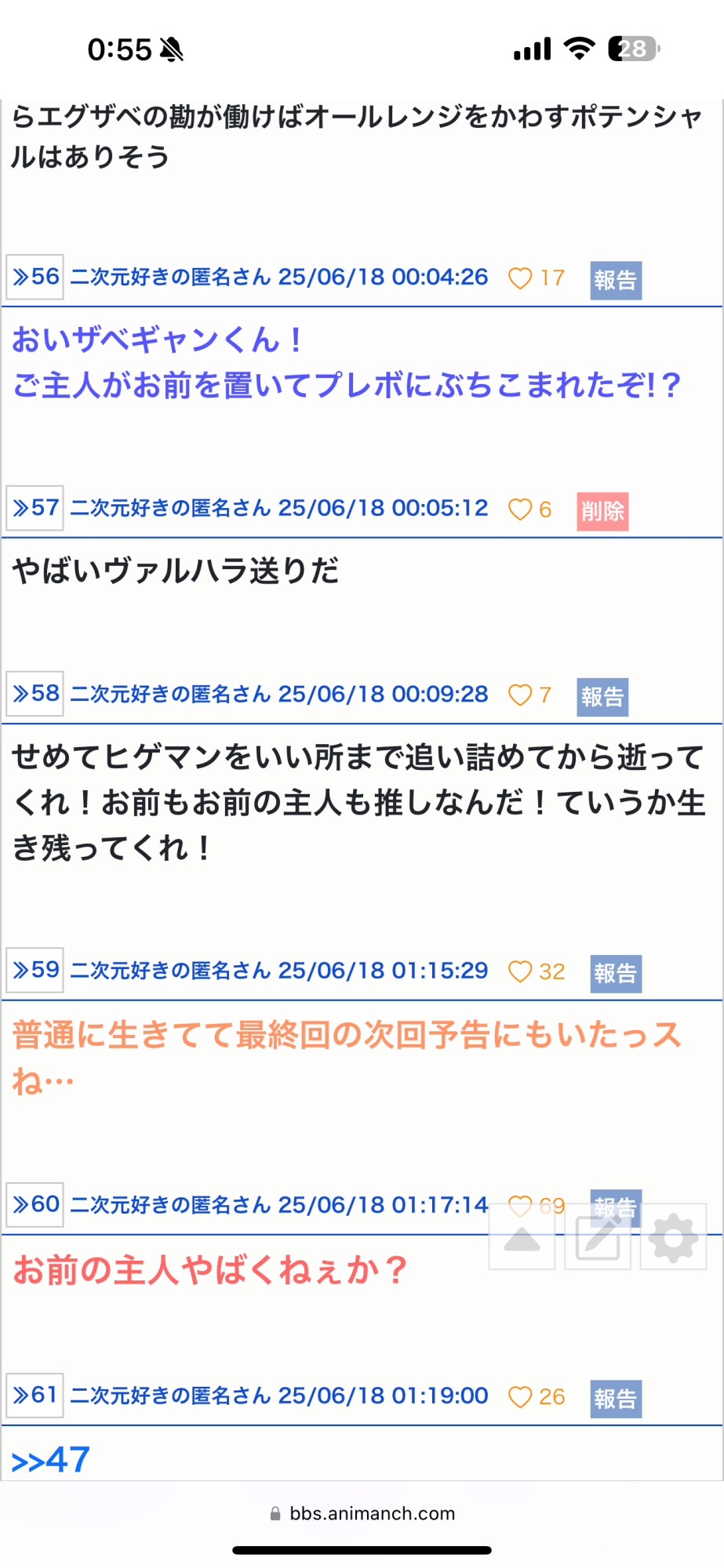Jump to top with the up arrow button
The height and width of the screenshot is (1568, 724).
tap(522, 1237)
